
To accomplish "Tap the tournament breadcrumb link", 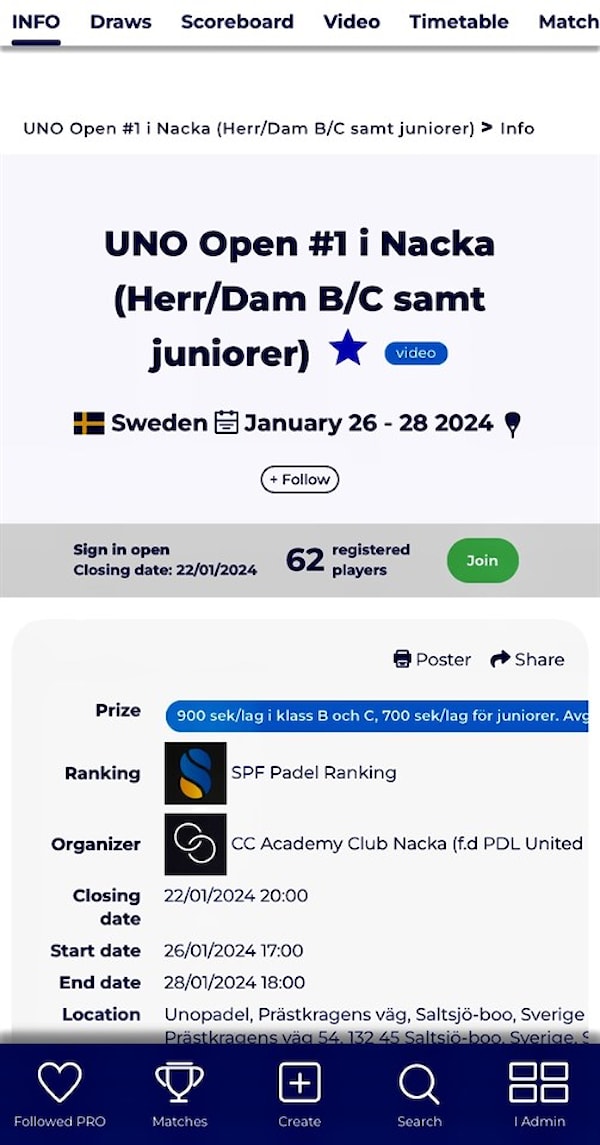I will tap(248, 128).
